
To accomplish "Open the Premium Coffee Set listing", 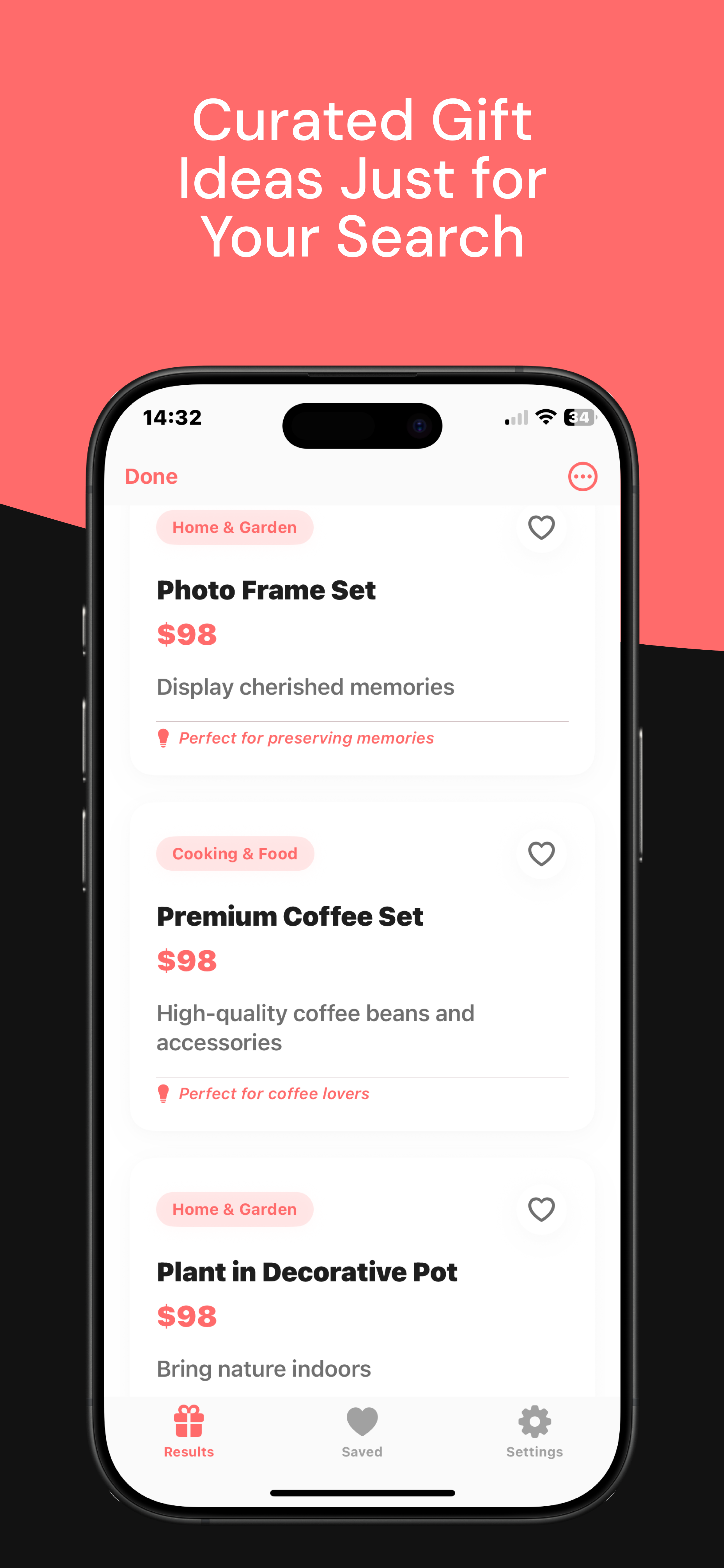I will pos(290,916).
